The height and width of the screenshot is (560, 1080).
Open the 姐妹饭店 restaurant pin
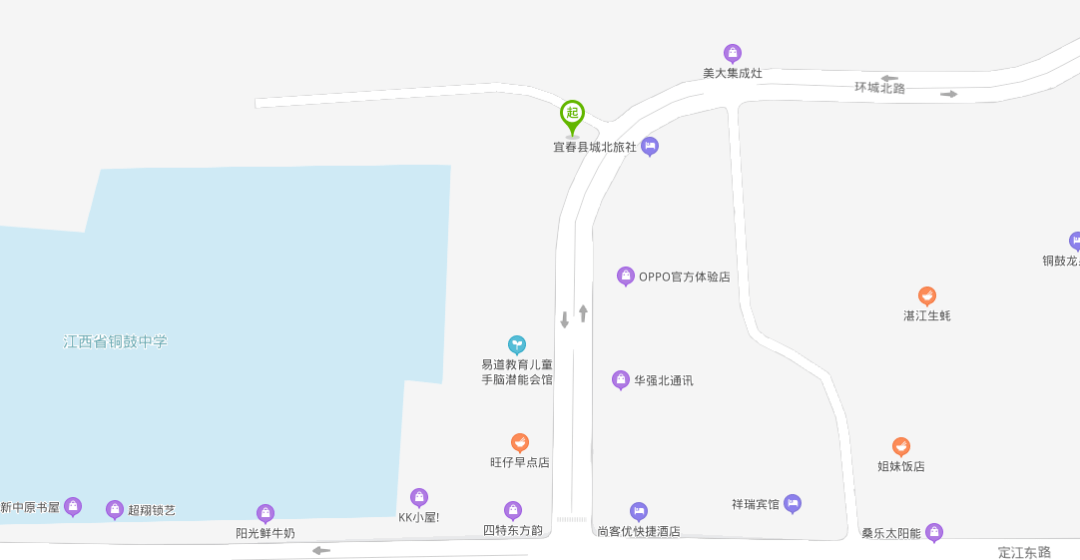[x=901, y=447]
